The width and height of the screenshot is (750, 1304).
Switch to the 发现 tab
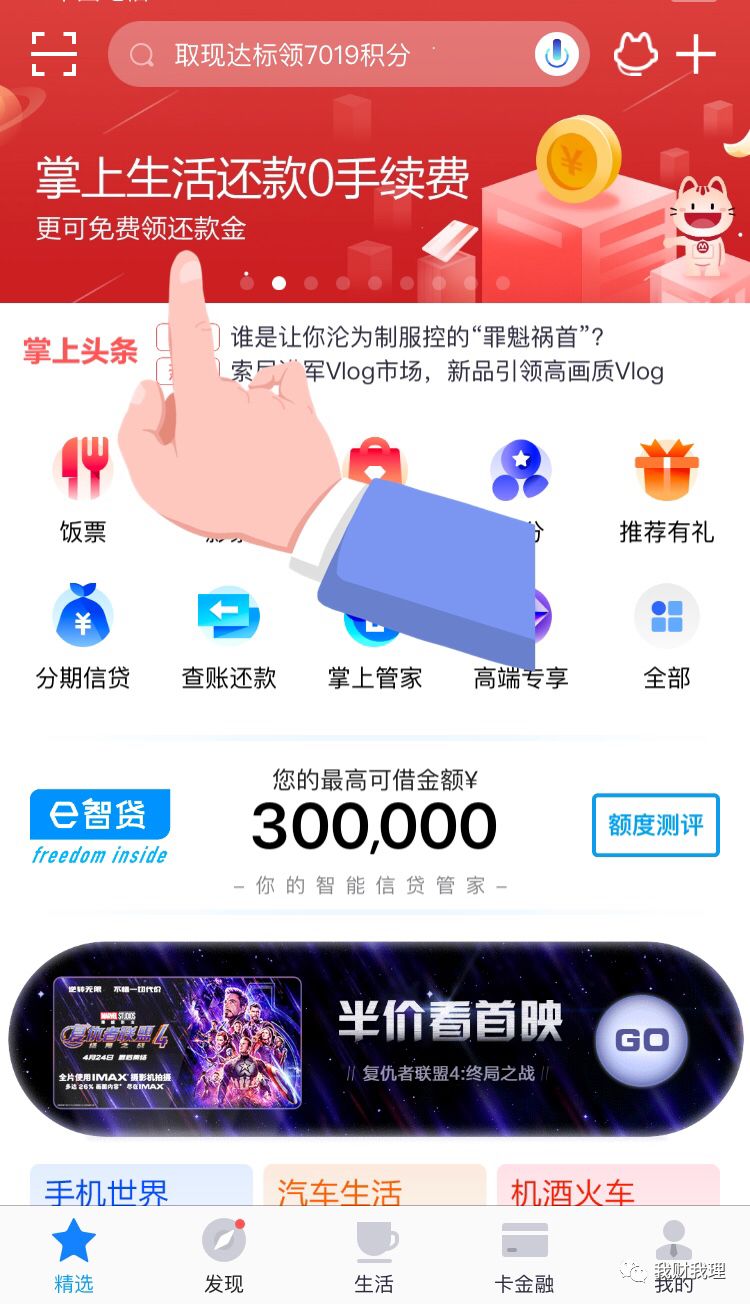point(224,1256)
